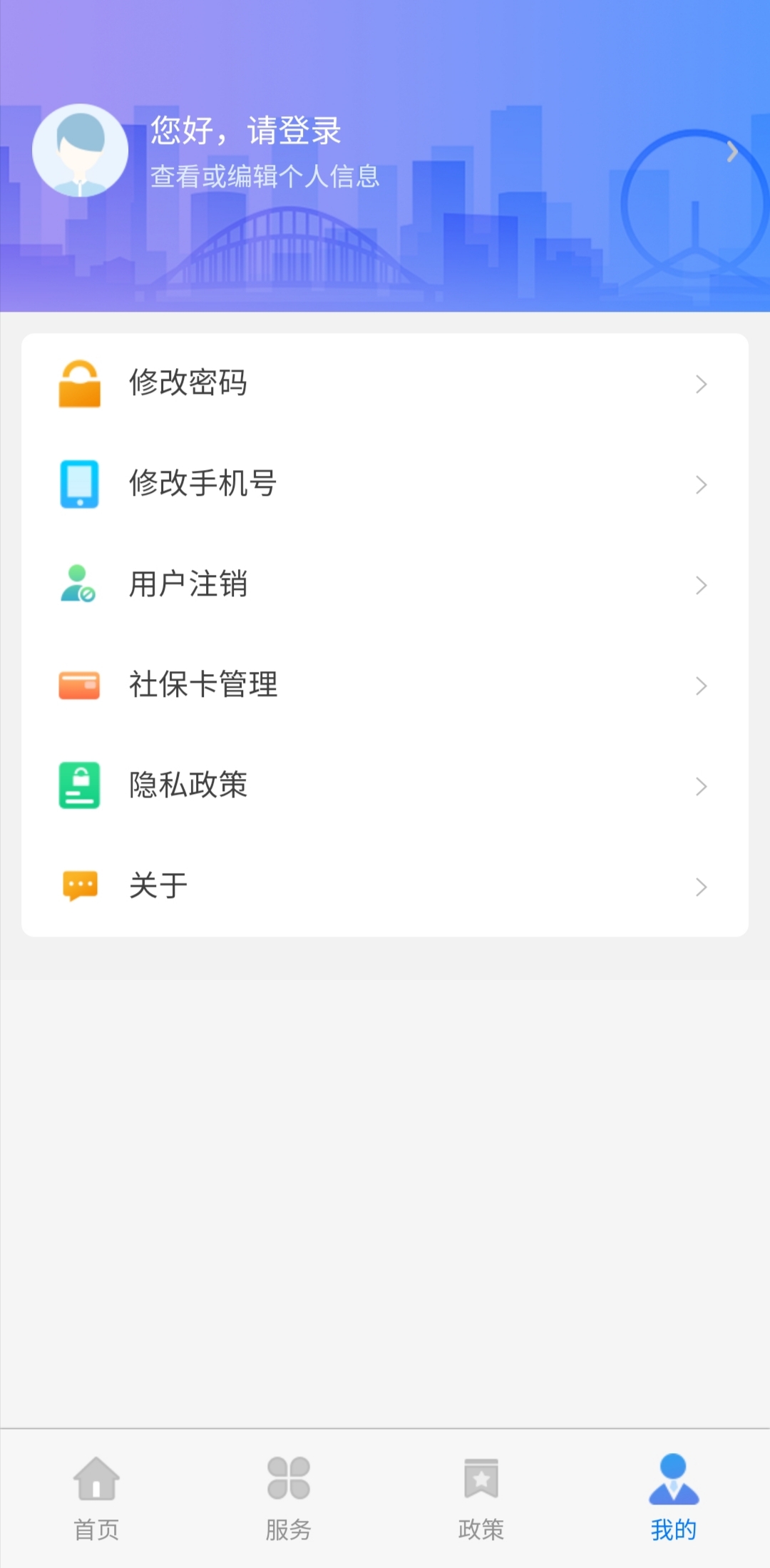Click the chat bubble icon next to 关于
The height and width of the screenshot is (1568, 770).
(80, 887)
